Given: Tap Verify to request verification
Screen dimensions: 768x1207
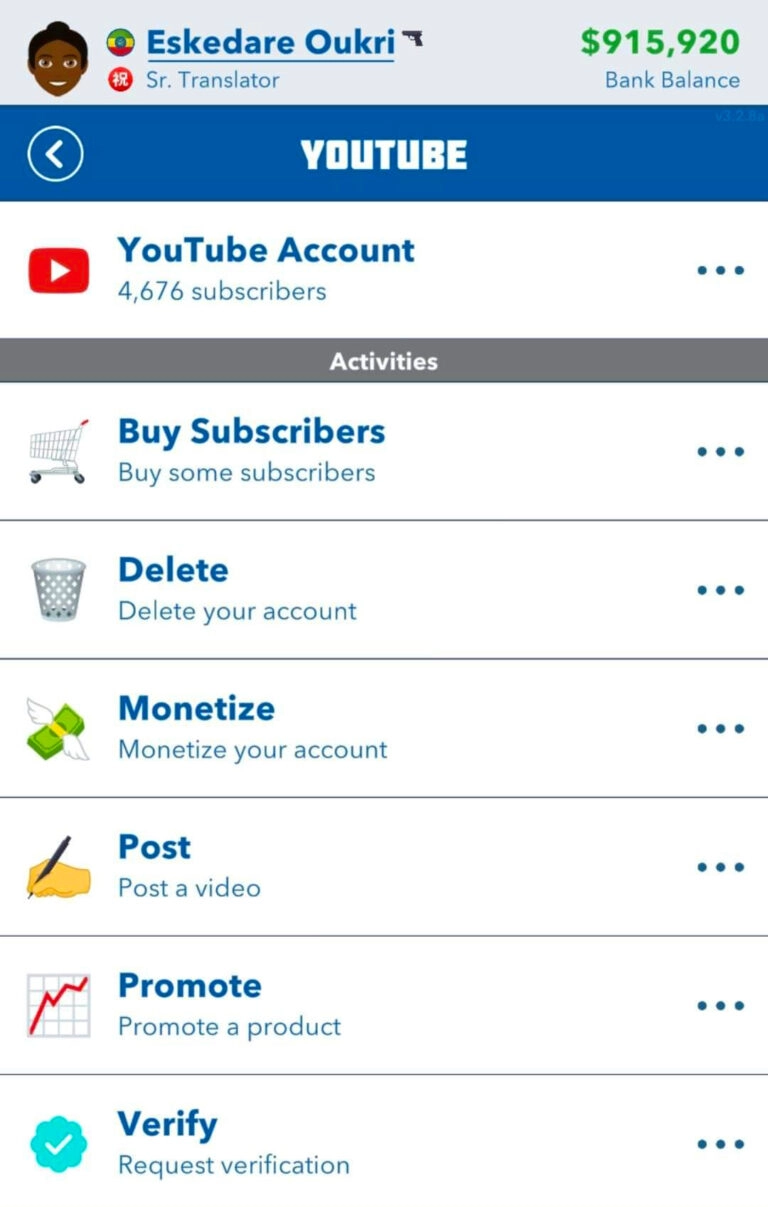Looking at the screenshot, I should coord(384,1144).
